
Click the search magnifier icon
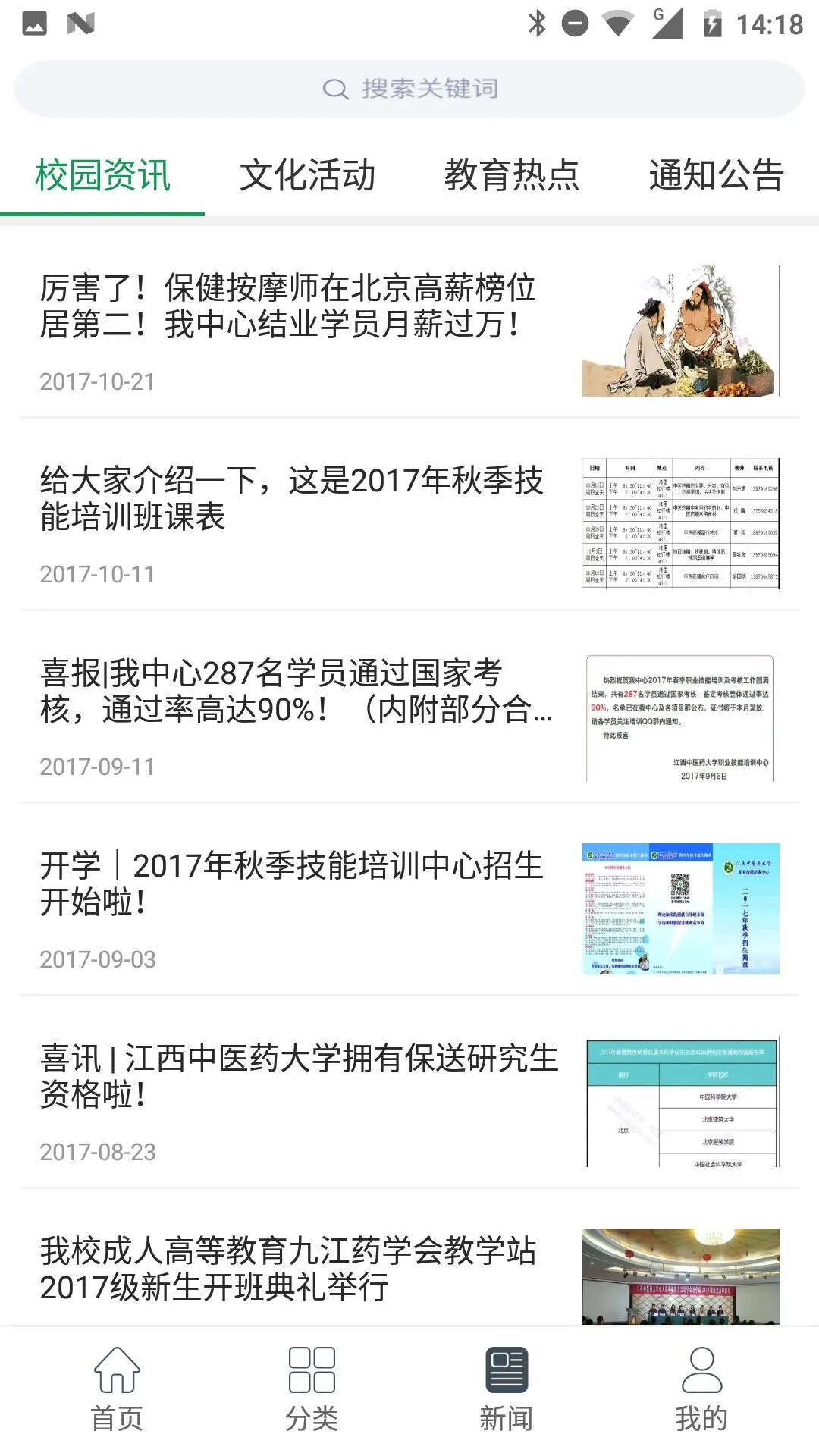click(x=336, y=88)
